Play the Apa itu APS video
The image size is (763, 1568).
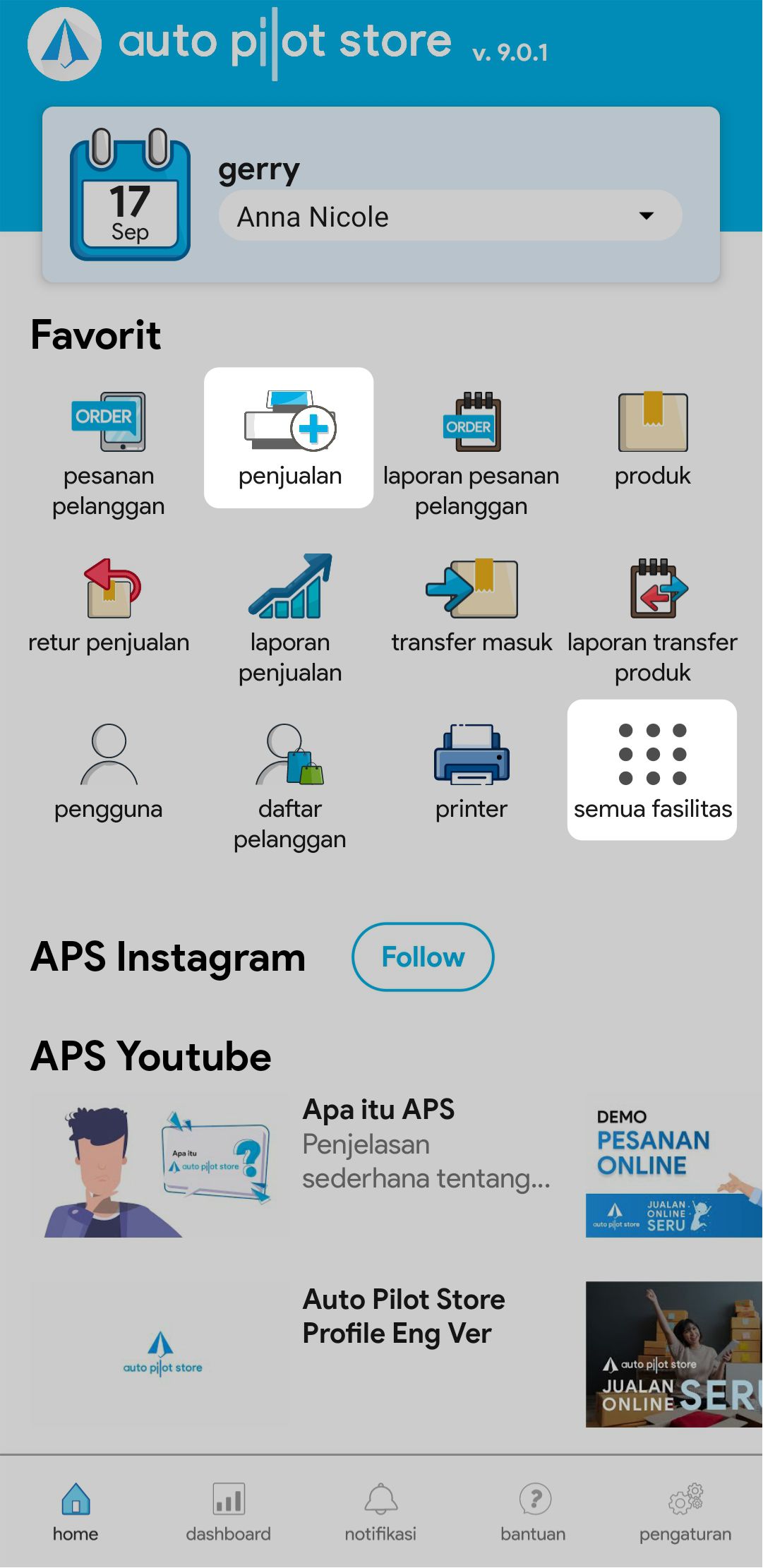point(161,1166)
